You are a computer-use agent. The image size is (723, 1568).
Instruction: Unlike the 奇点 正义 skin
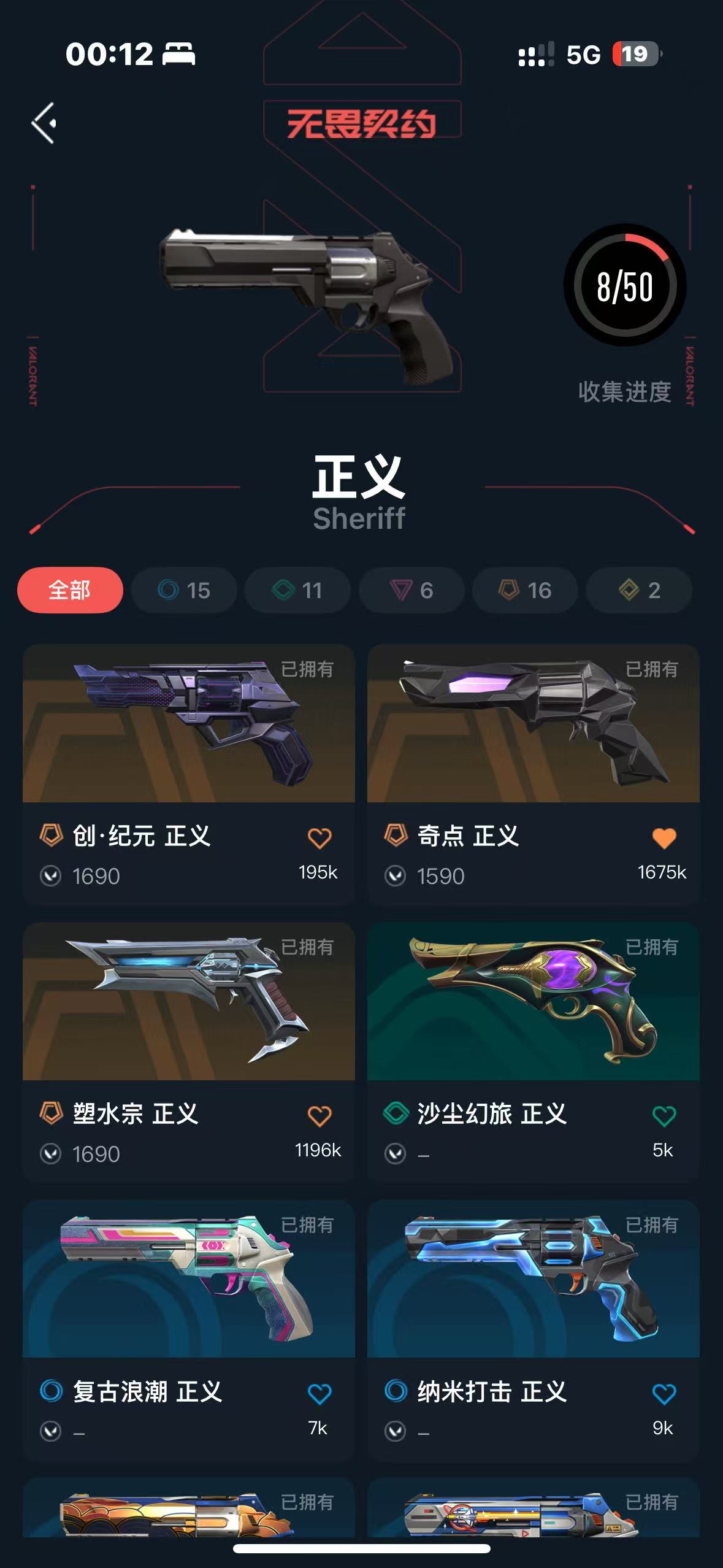664,838
